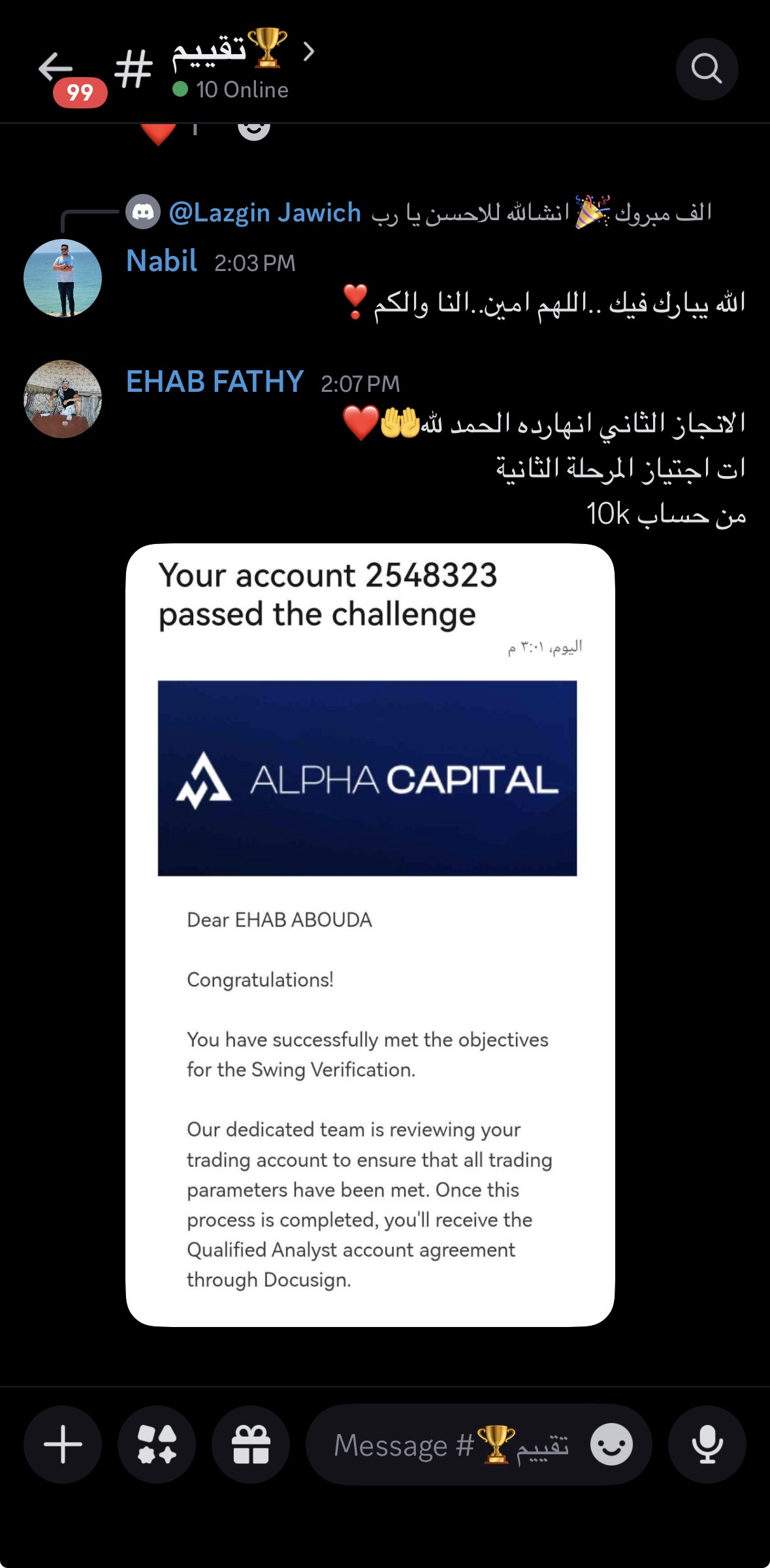Open Nabil's profile picture
Screen dimensions: 770x1568
click(63, 278)
